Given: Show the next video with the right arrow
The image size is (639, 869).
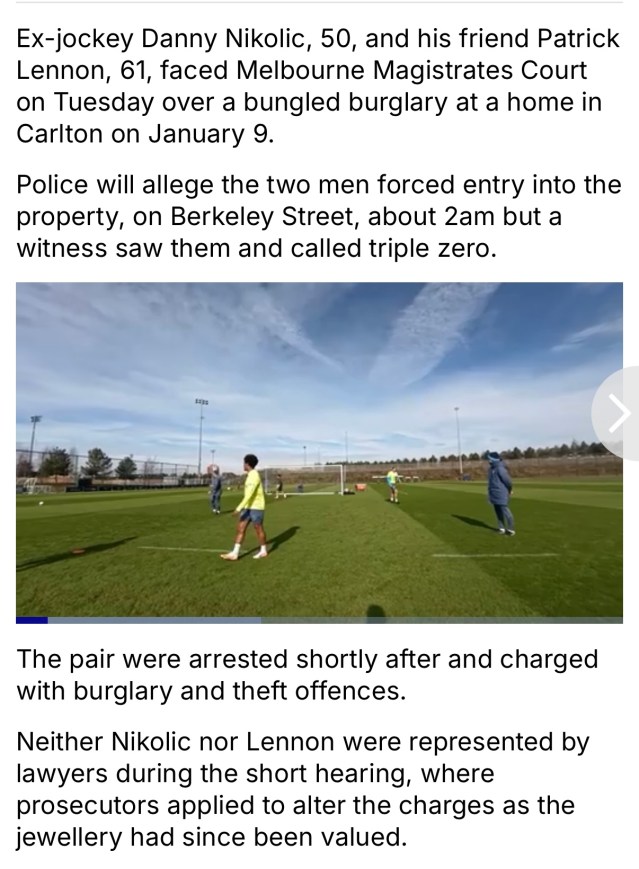Looking at the screenshot, I should [x=618, y=413].
